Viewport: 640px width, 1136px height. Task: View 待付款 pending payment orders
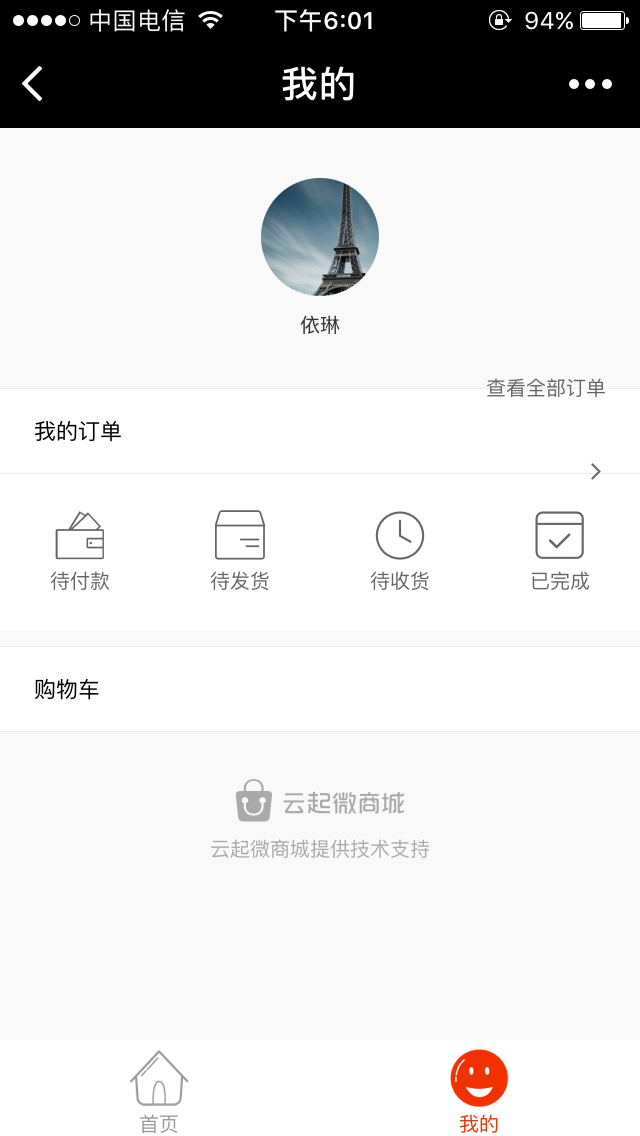tap(80, 551)
